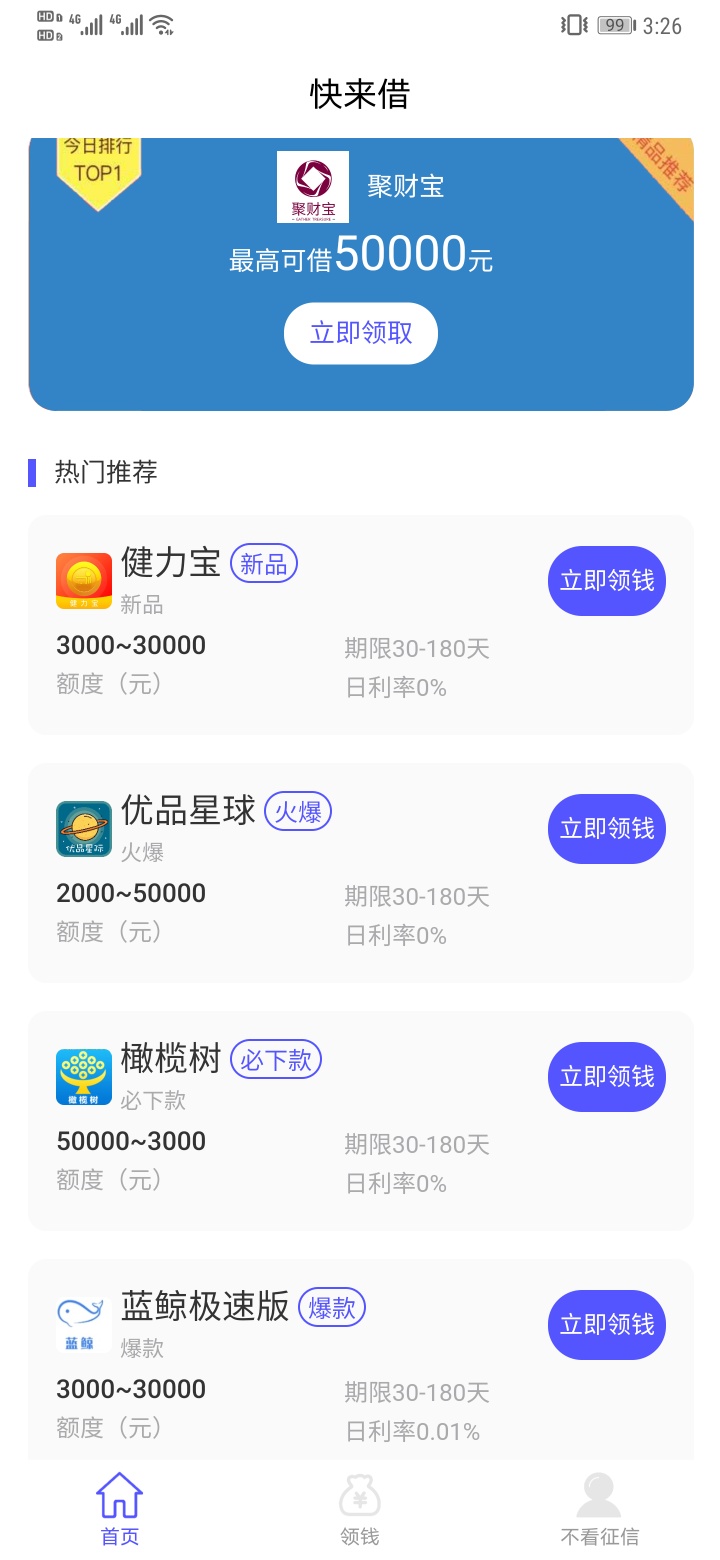Tap 立即领钱 for 蓝鲸极速版
This screenshot has width=720, height=1560.
[607, 1325]
